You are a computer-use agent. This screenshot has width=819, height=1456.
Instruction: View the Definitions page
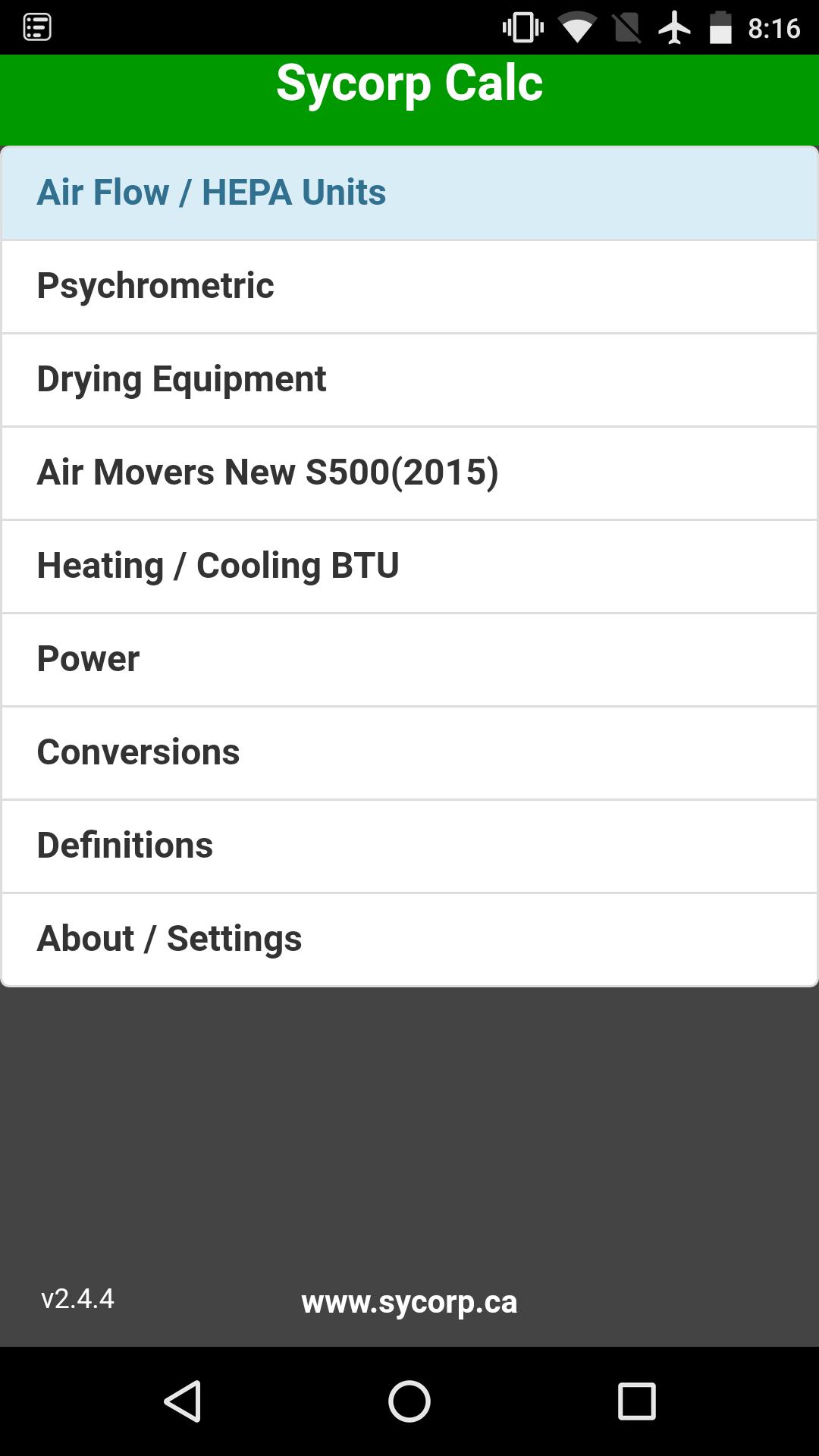tap(409, 846)
